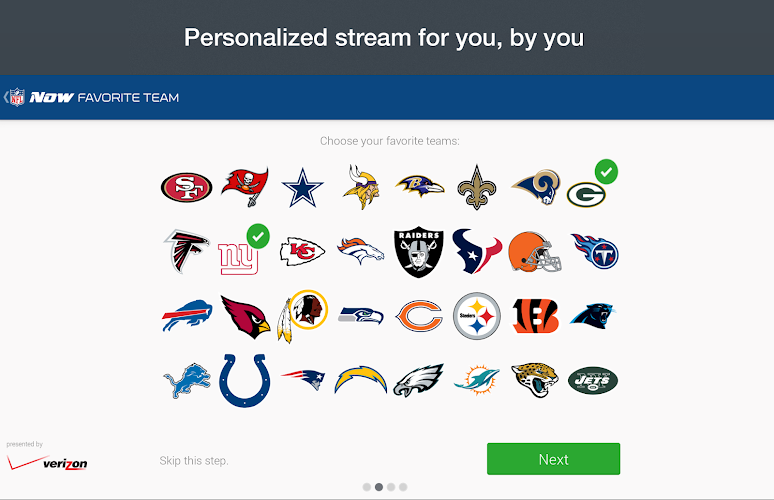Screen dimensions: 774x500
Task: Choose the Dallas Cowboys star
Action: click(x=303, y=187)
